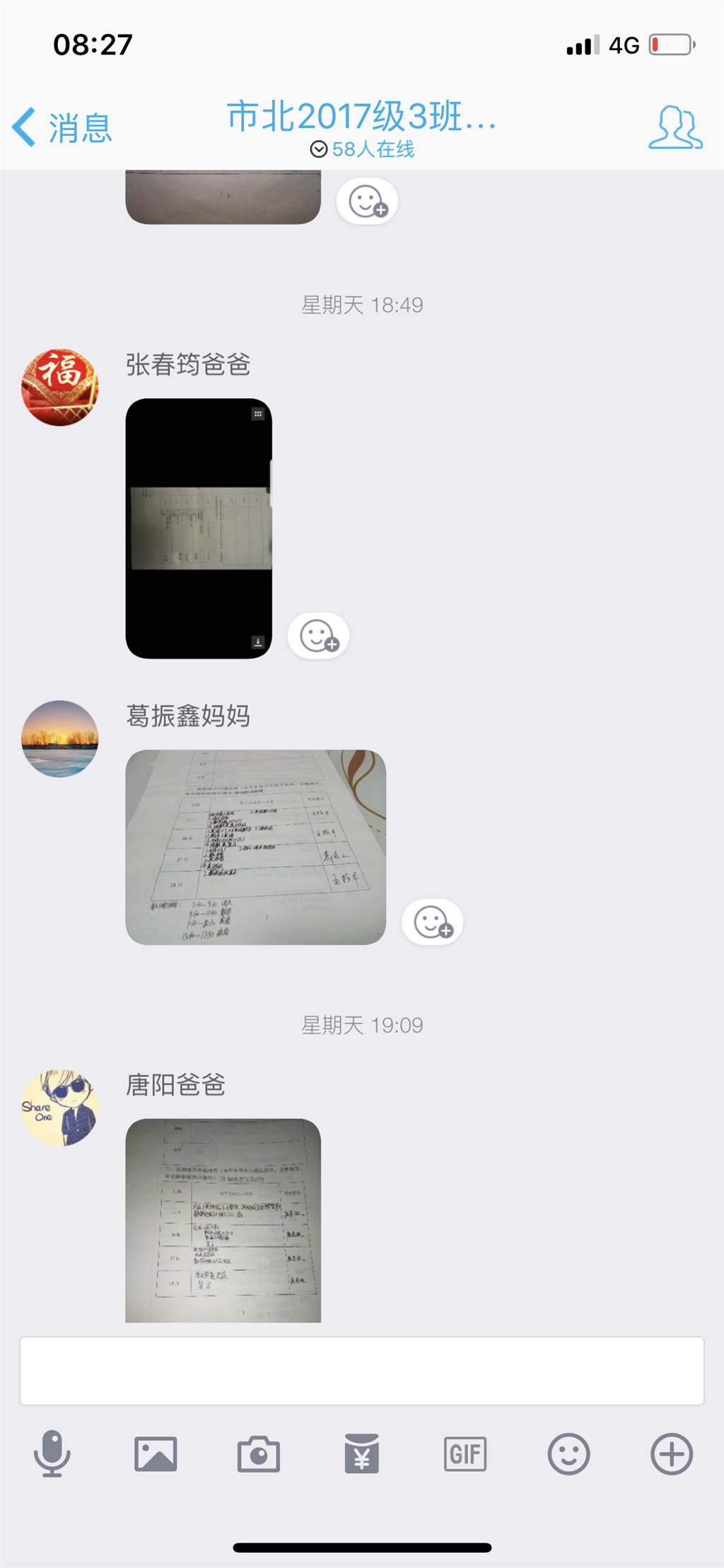Open photo gallery picker
The image size is (724, 1568).
coord(156,1454)
